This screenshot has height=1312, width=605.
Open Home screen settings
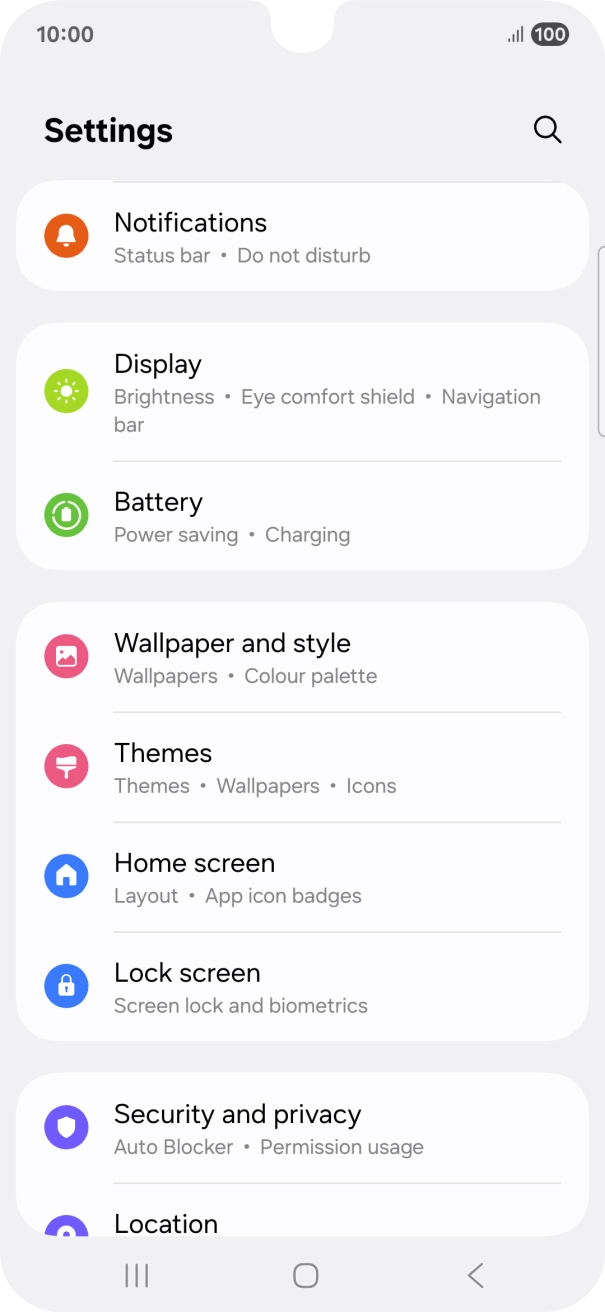coord(300,877)
